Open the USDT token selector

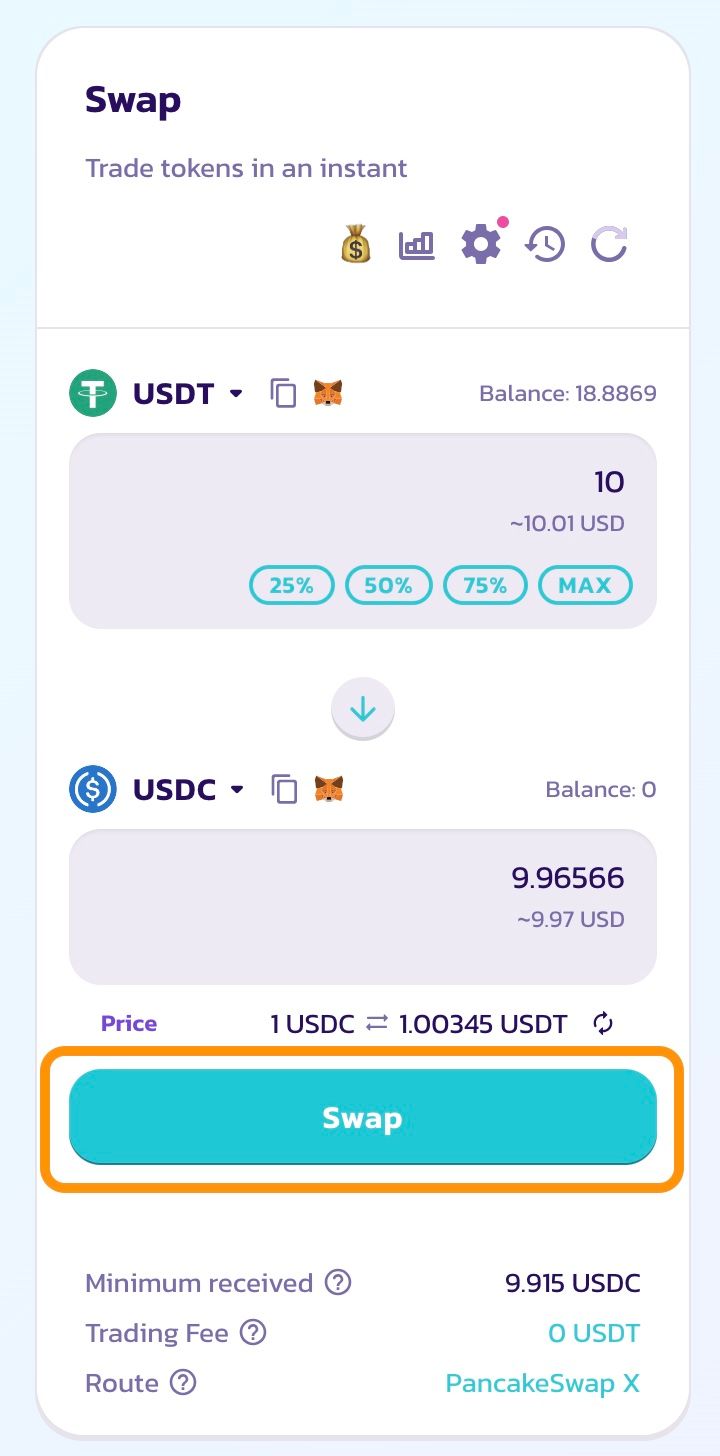coord(188,393)
